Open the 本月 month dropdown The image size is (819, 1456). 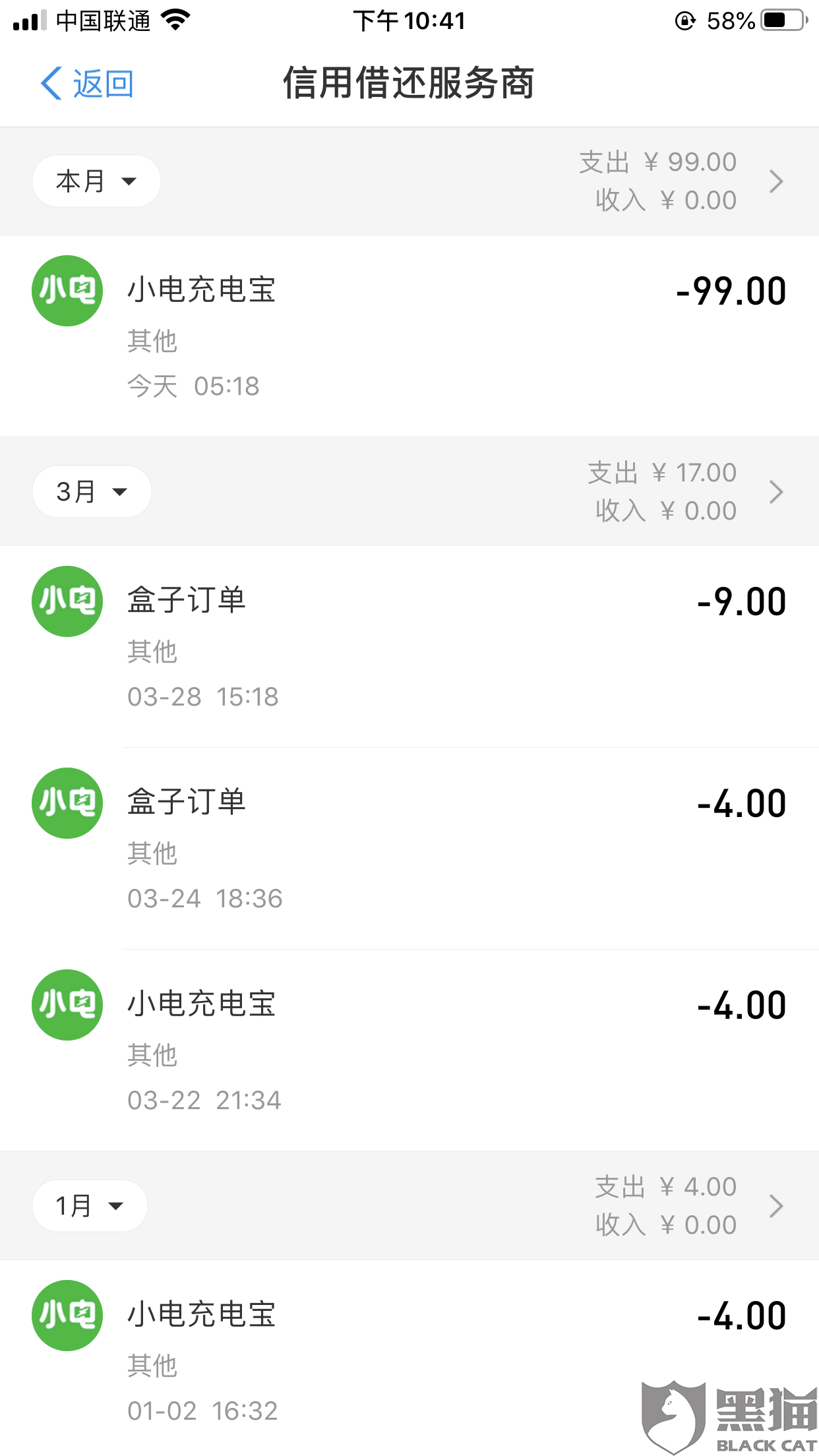pyautogui.click(x=96, y=181)
